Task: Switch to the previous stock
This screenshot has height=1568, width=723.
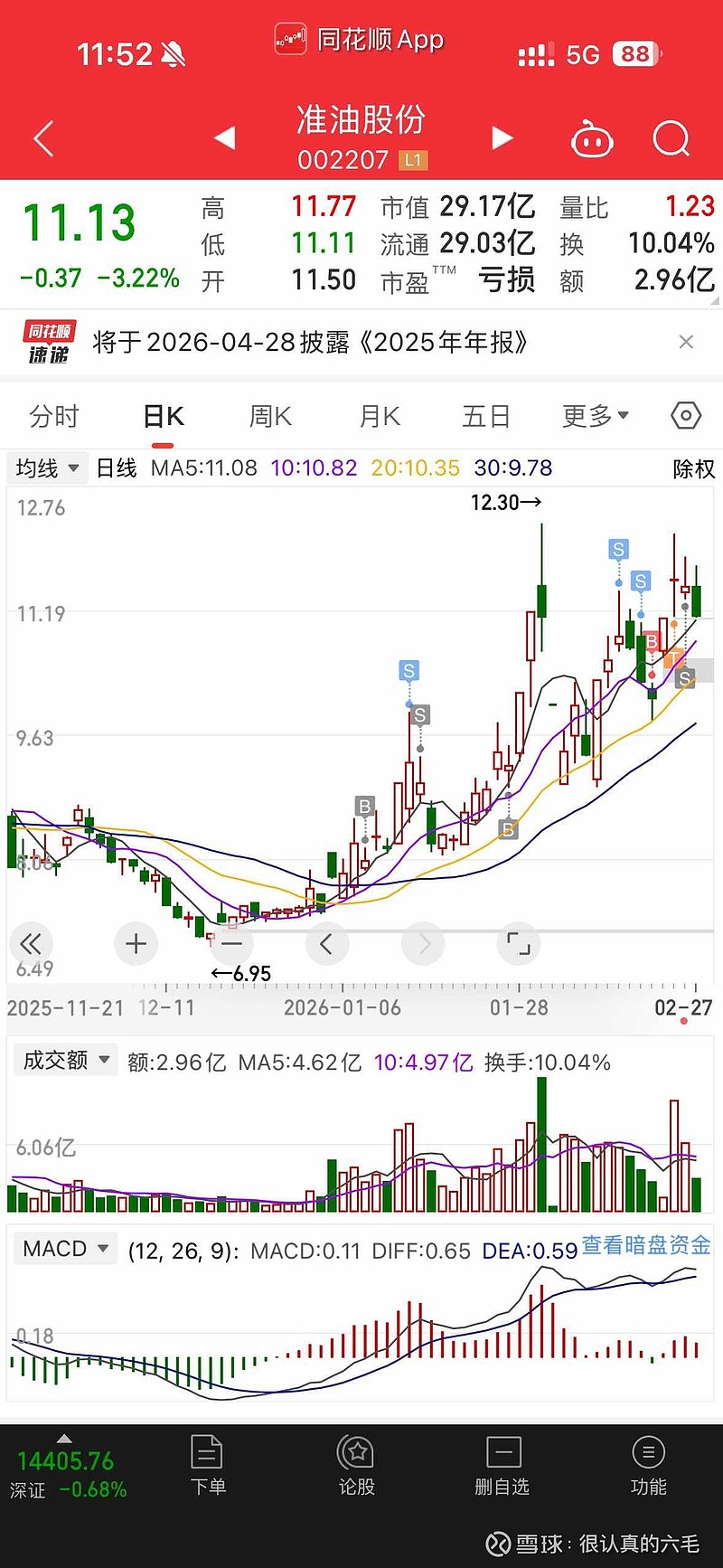Action: coord(225,137)
